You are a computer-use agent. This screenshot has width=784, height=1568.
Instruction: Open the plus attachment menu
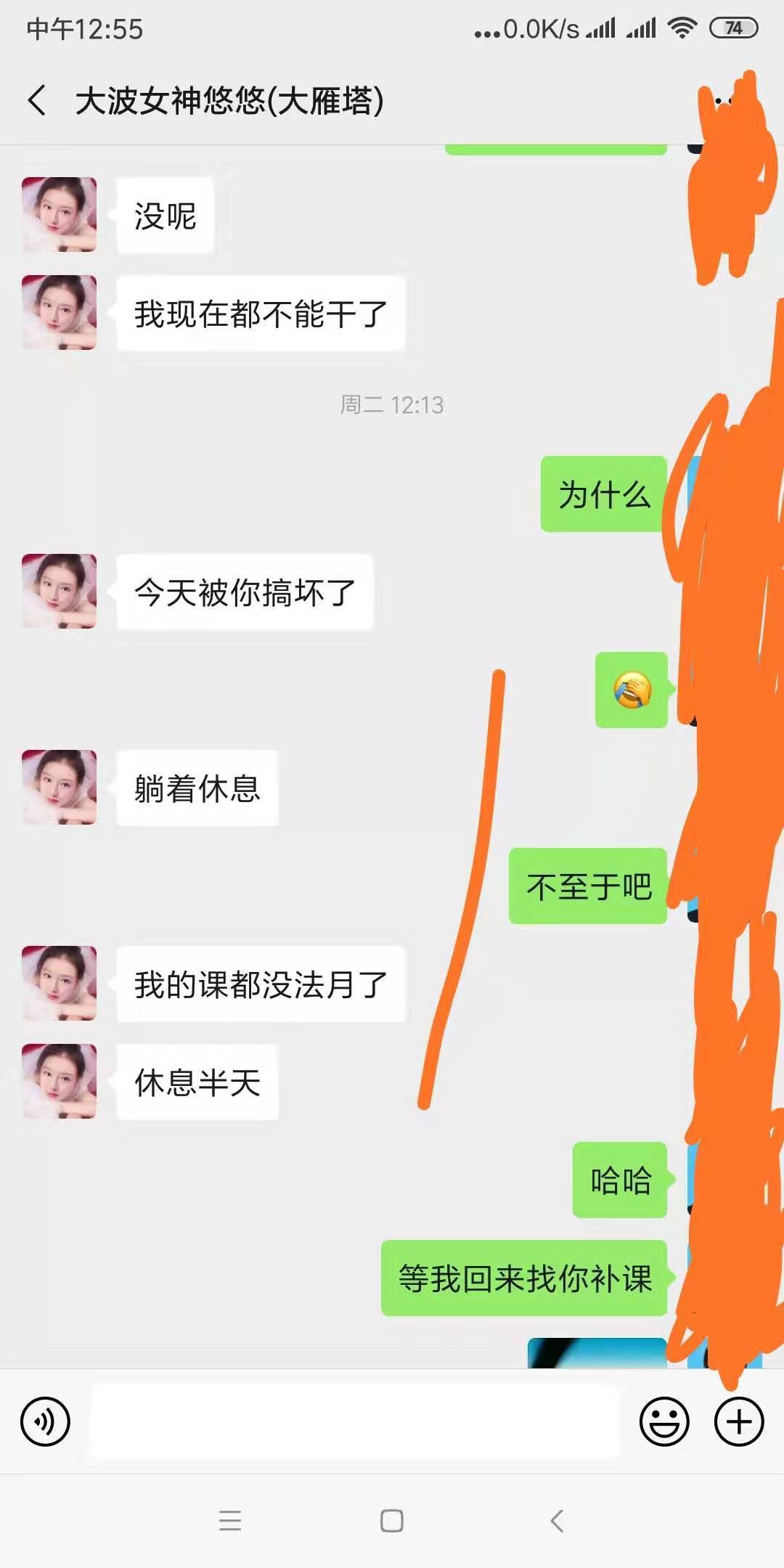click(x=739, y=1421)
